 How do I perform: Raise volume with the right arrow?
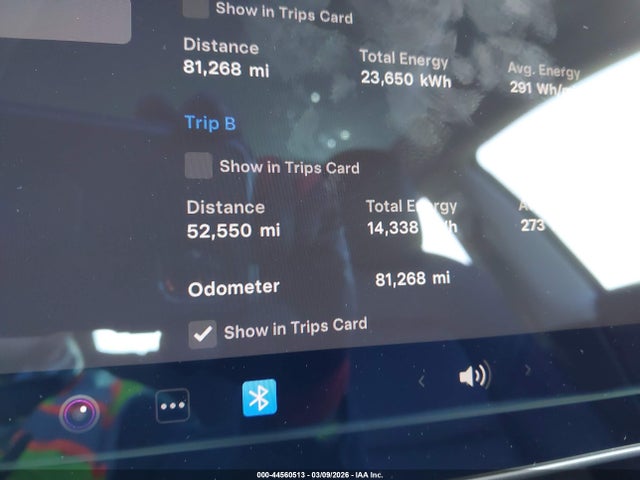[x=528, y=370]
